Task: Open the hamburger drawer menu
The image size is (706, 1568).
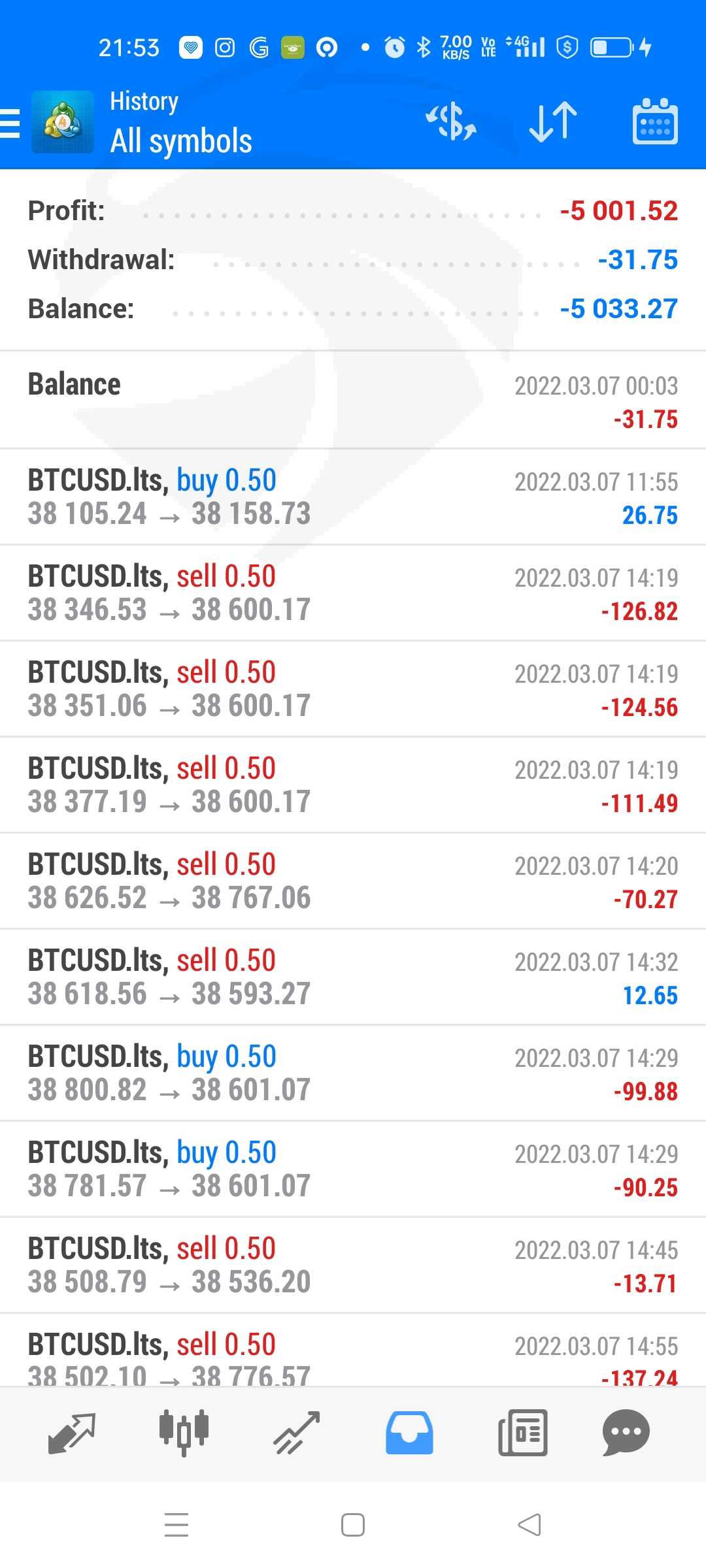Action: pos(10,123)
